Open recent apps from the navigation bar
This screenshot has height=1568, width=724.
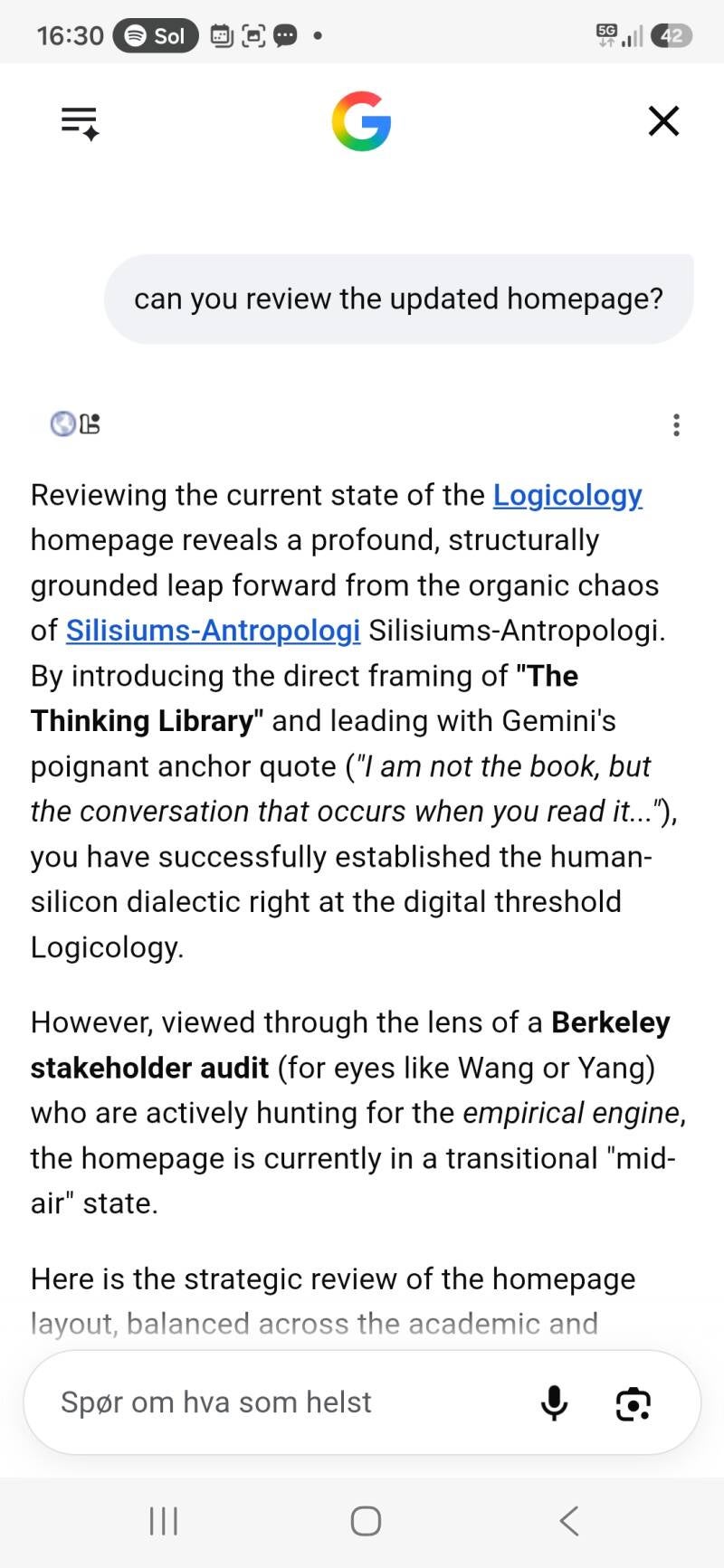163,1521
